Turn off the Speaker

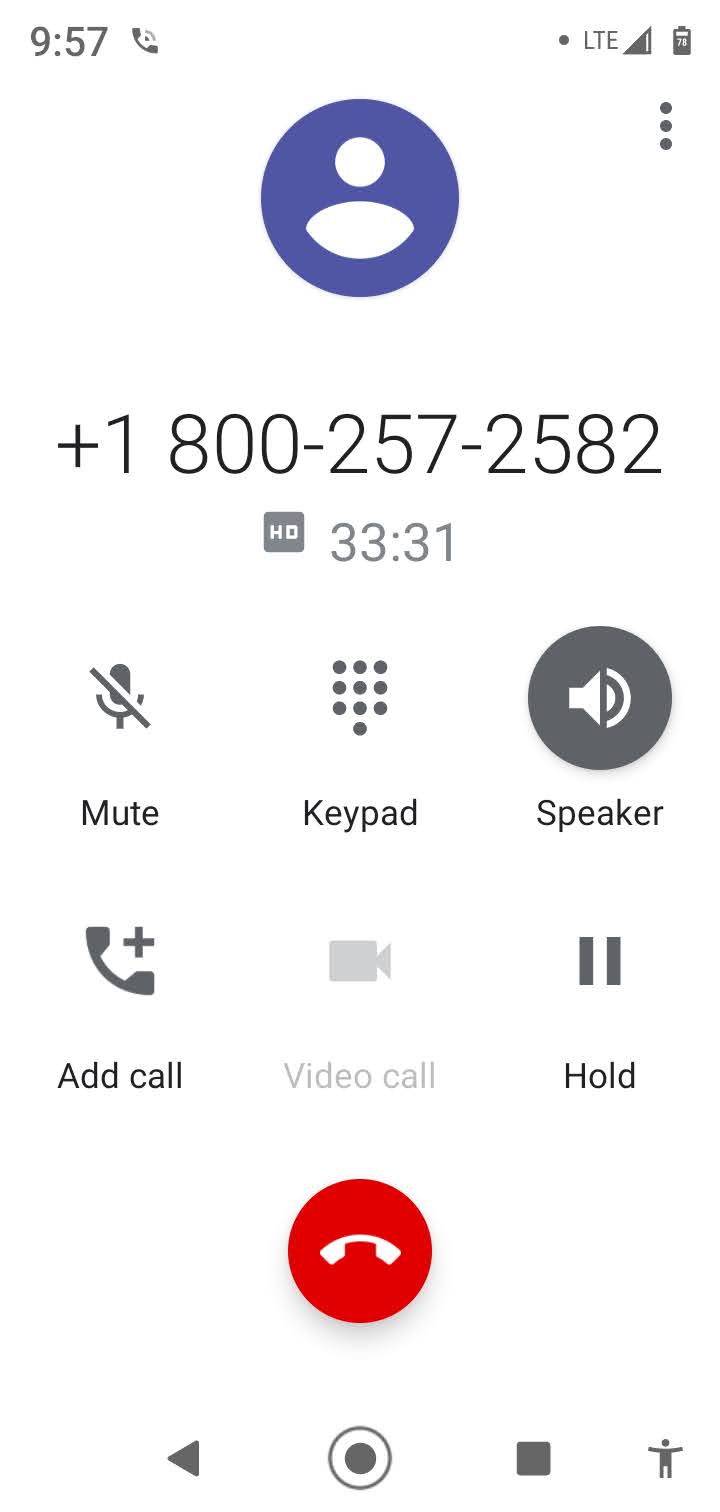(599, 697)
